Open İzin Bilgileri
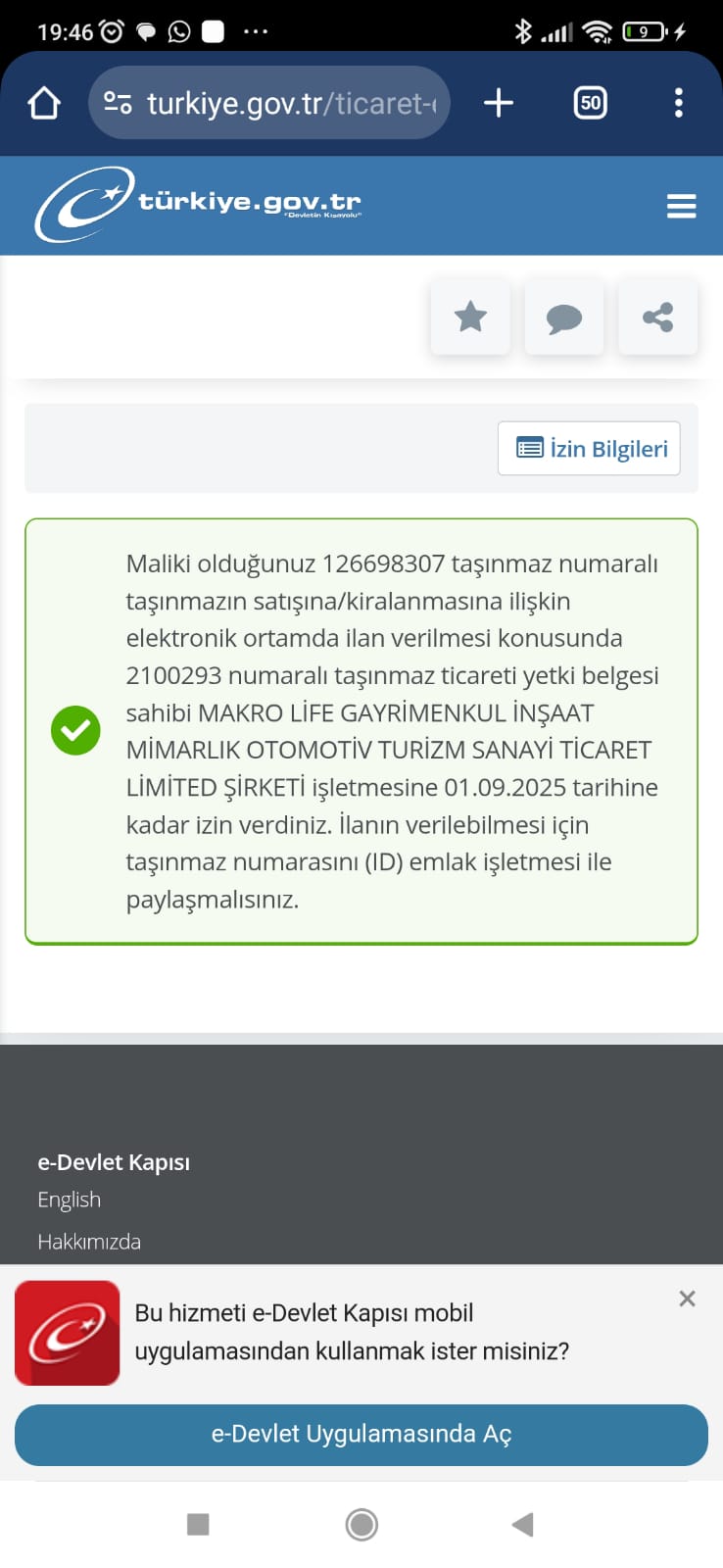Image resolution: width=723 pixels, height=1568 pixels. [x=589, y=449]
